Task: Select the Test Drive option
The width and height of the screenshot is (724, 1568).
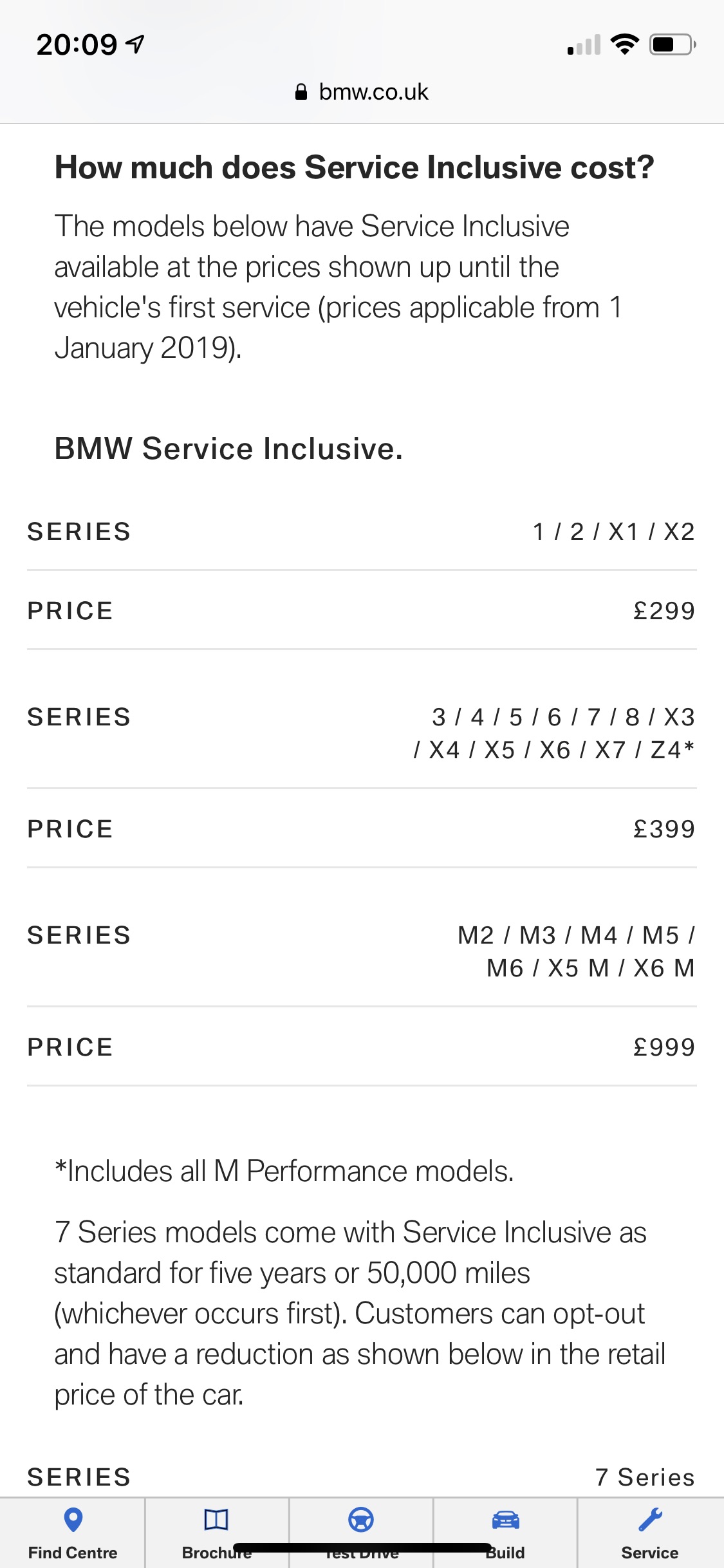Action: tap(361, 1533)
